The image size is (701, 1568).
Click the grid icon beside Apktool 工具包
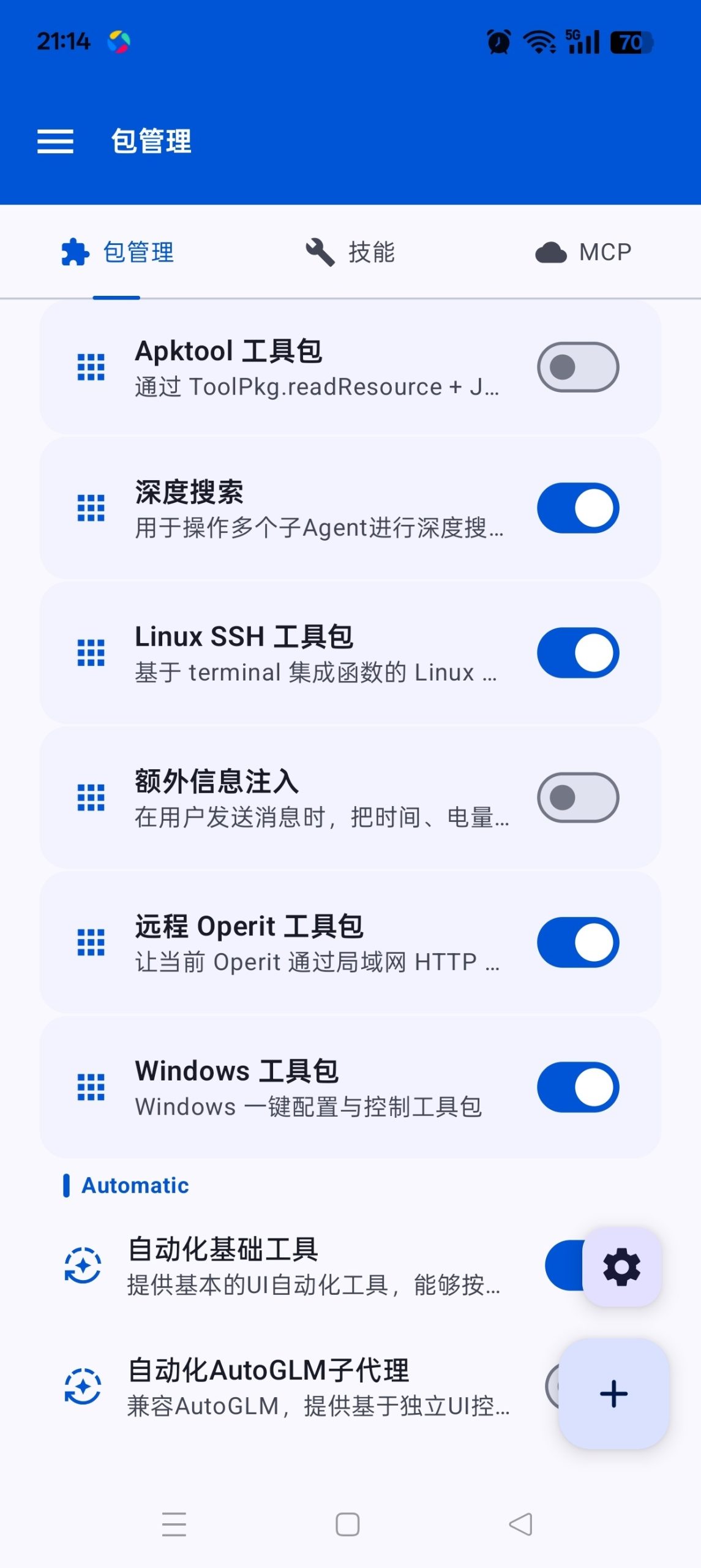89,366
